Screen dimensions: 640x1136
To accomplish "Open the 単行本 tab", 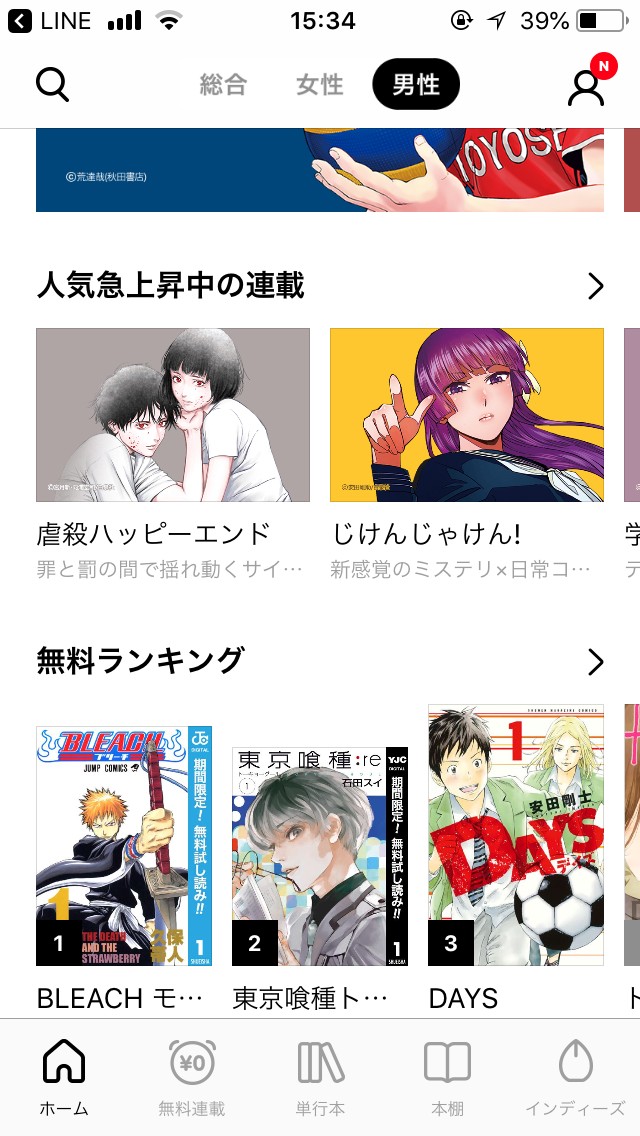I will click(320, 1076).
